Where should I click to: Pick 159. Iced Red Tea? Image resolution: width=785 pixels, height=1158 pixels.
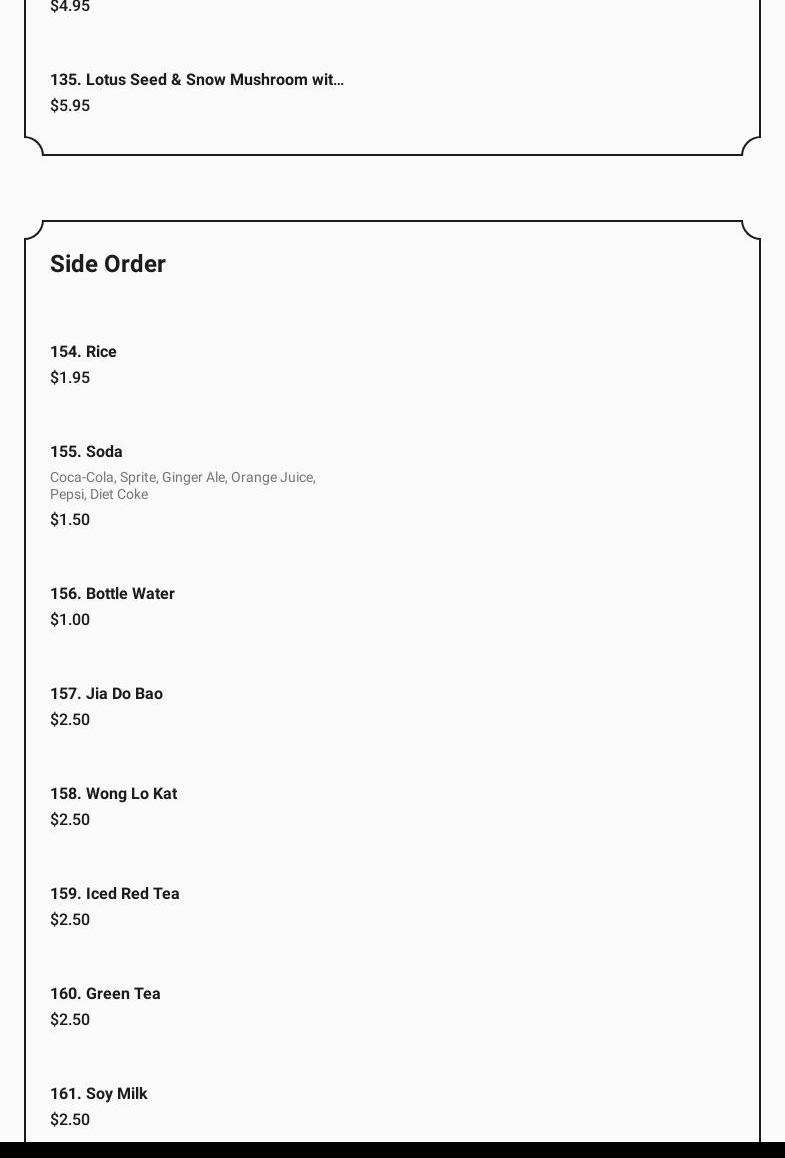(x=115, y=894)
